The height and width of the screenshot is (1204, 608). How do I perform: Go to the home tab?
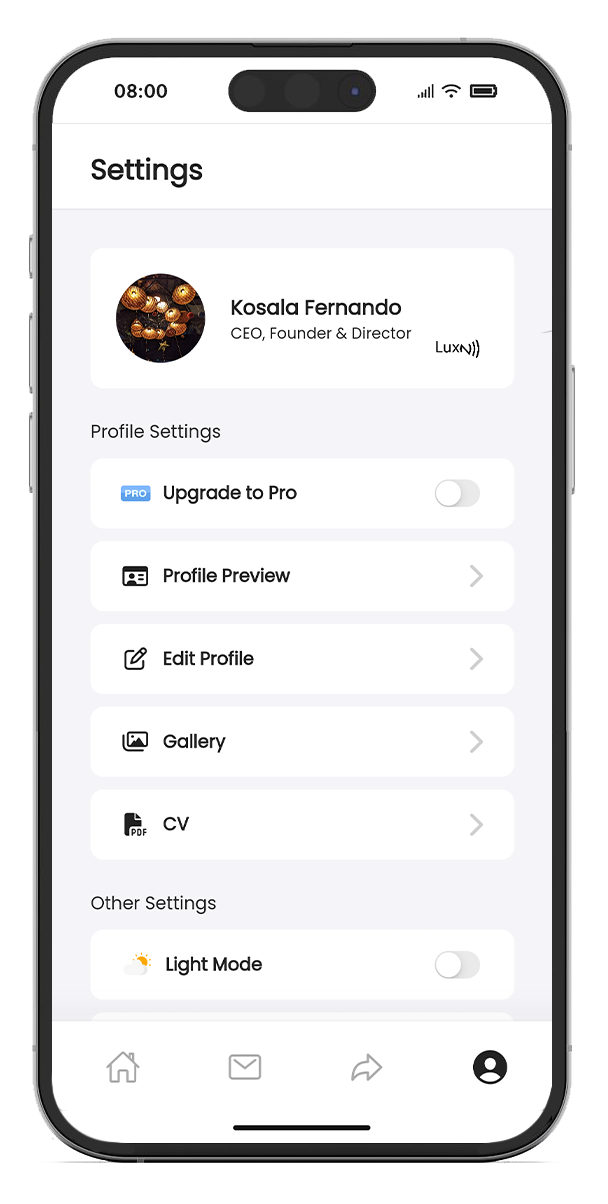click(x=123, y=1067)
